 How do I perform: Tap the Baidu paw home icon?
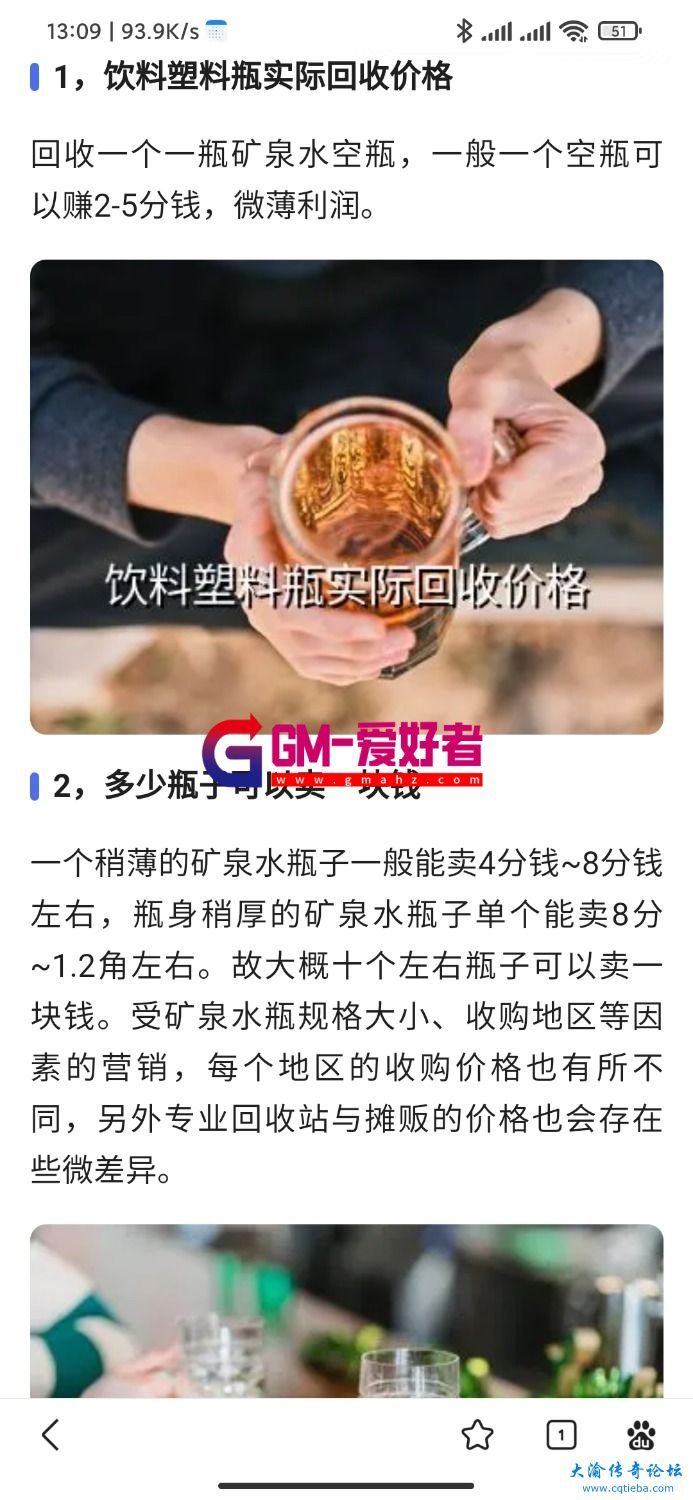pyautogui.click(x=641, y=1435)
